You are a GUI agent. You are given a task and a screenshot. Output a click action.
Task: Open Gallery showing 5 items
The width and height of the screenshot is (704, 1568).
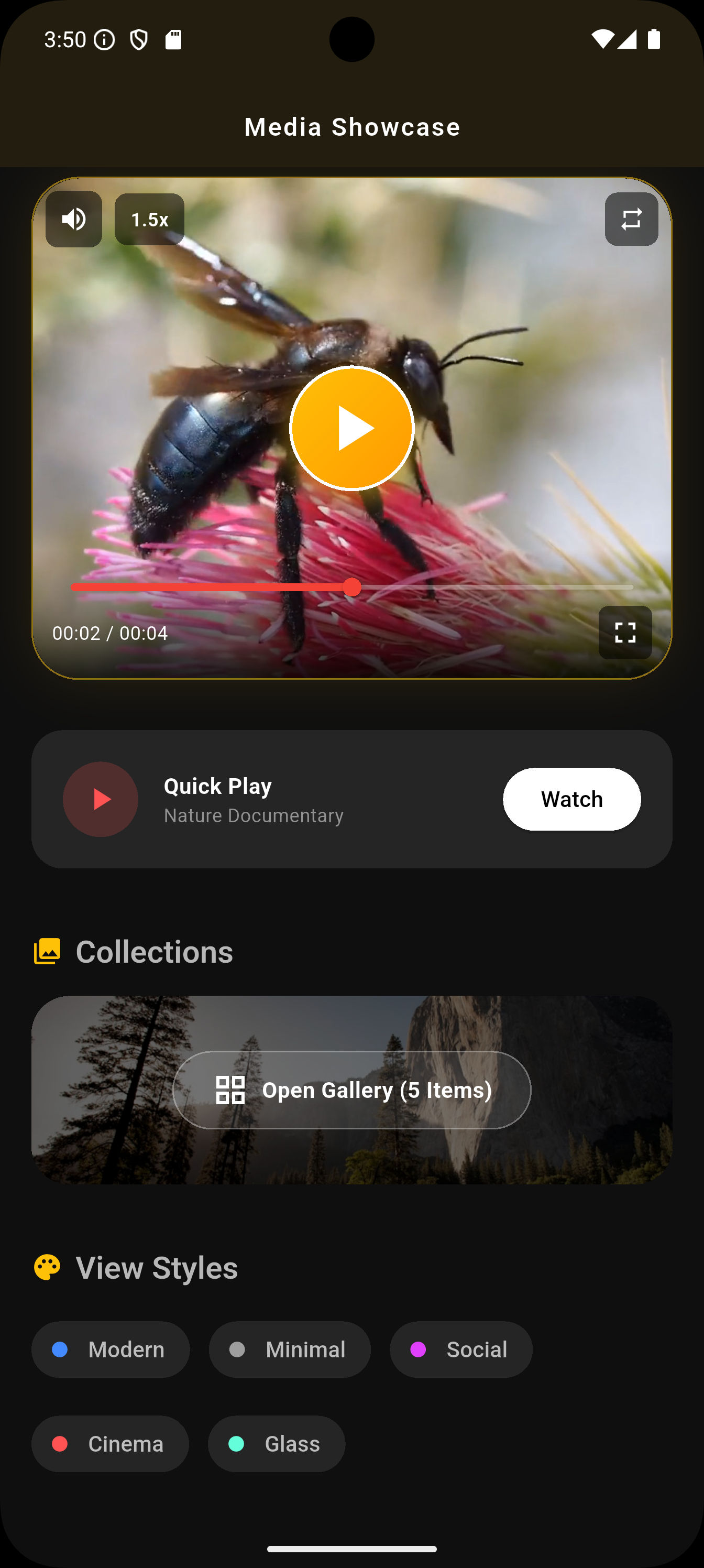tap(351, 1090)
